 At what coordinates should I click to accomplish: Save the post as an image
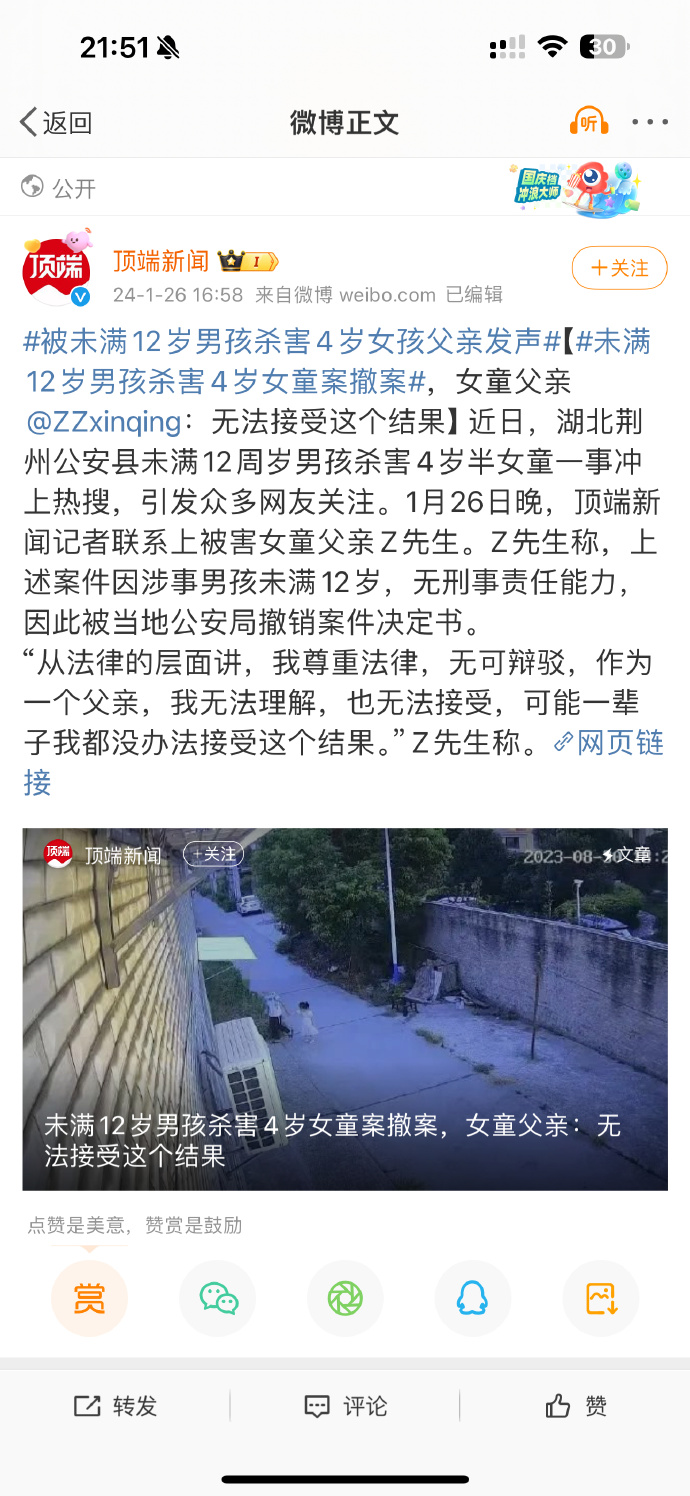click(x=601, y=1298)
